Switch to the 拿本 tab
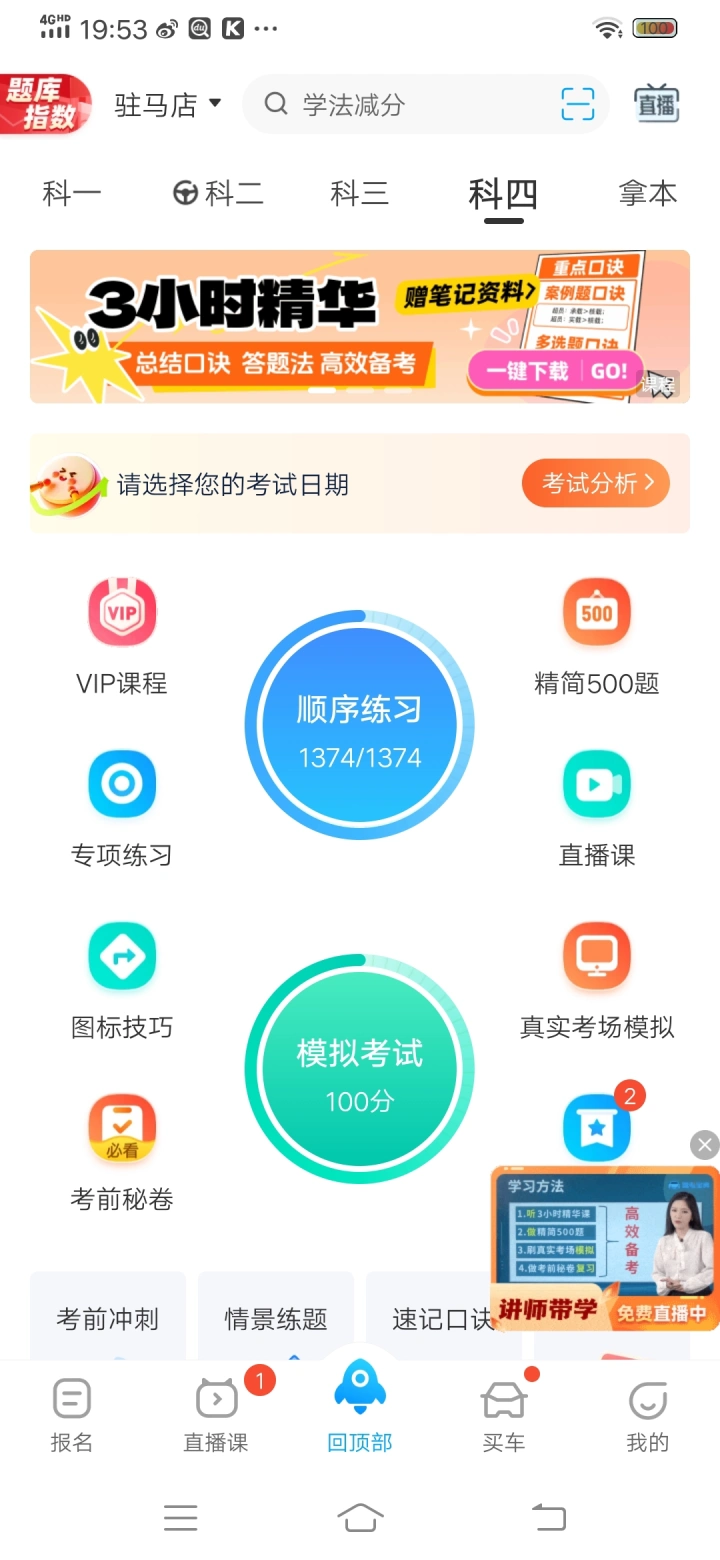The width and height of the screenshot is (720, 1560). tap(647, 193)
